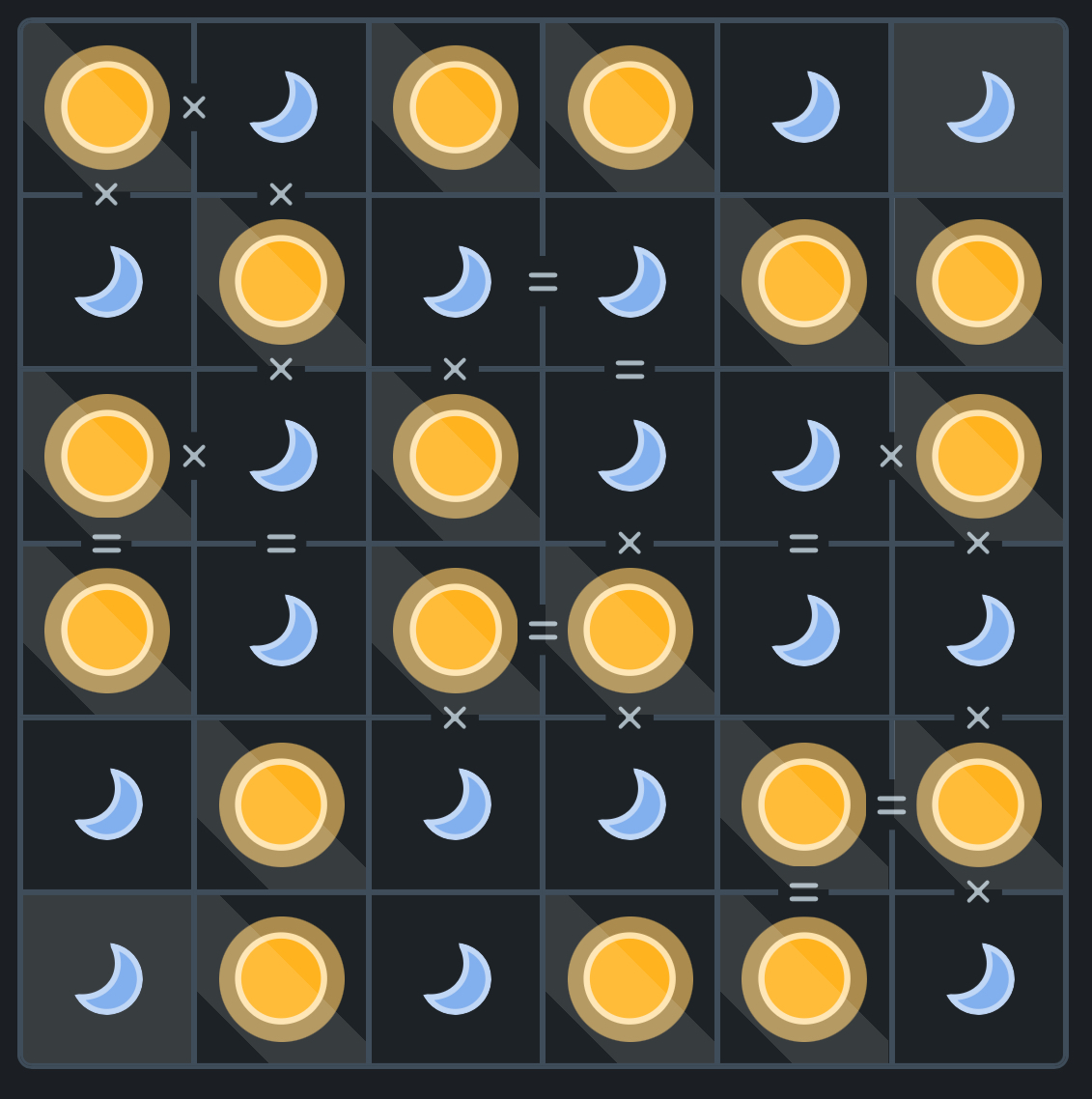This screenshot has width=1092, height=1099.
Task: Tap the sun in row 1, column 1
Action: pos(107,107)
